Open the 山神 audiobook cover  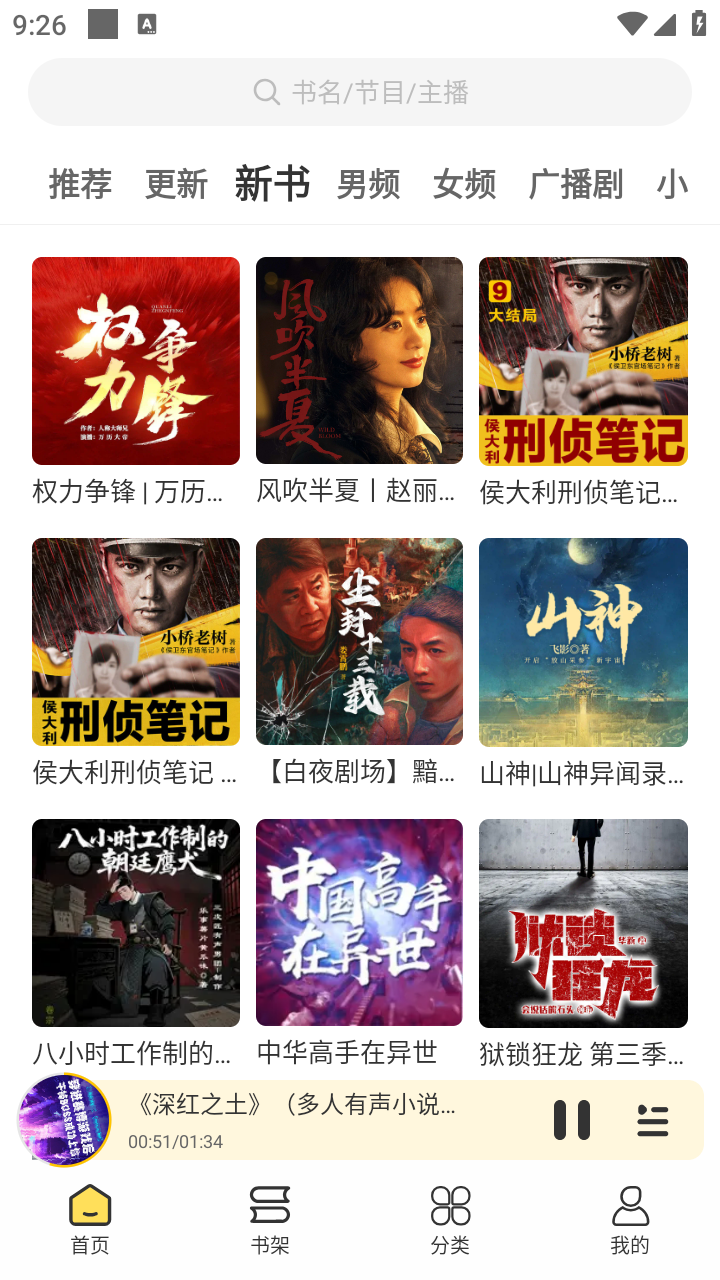[583, 642]
